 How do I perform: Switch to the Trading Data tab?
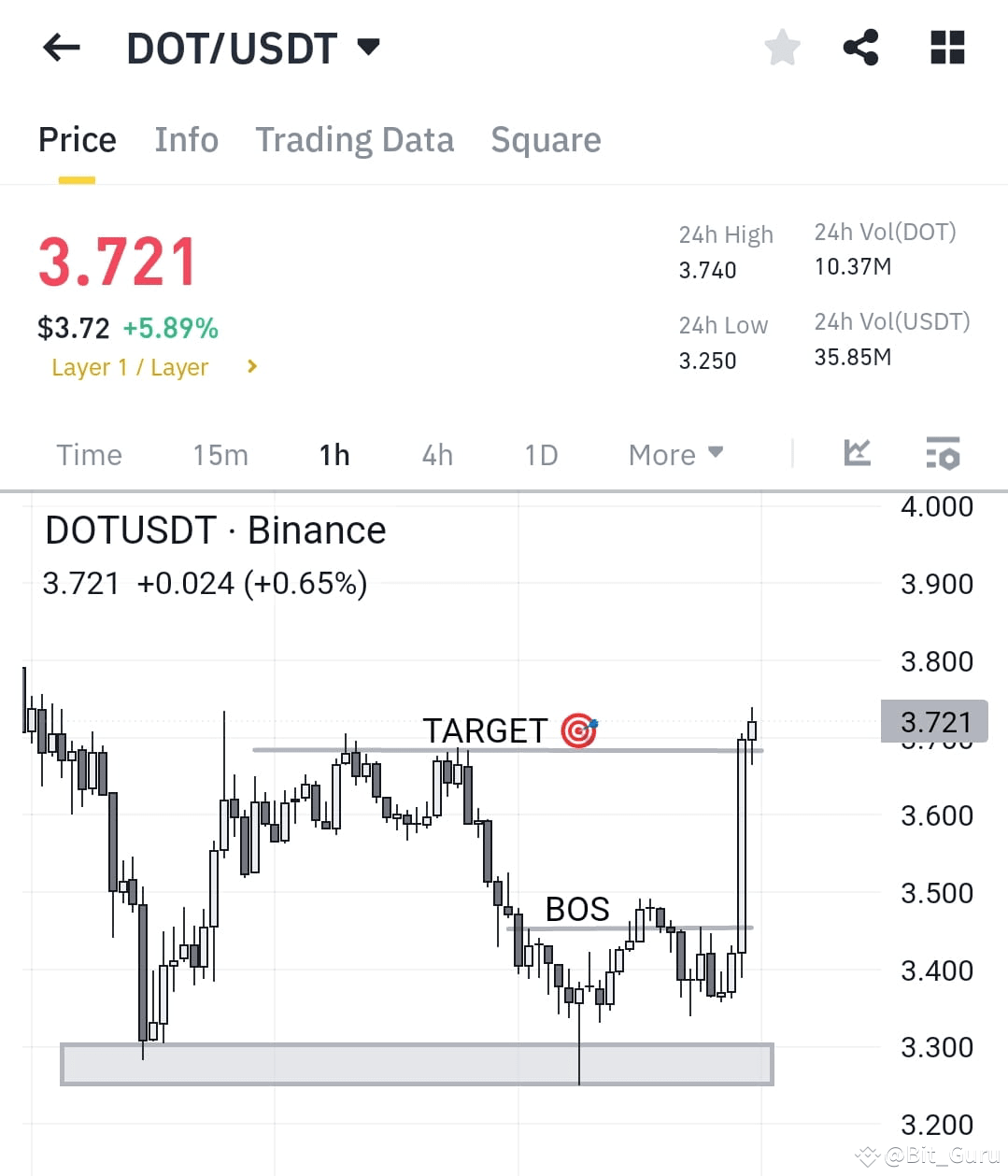pyautogui.click(x=354, y=139)
